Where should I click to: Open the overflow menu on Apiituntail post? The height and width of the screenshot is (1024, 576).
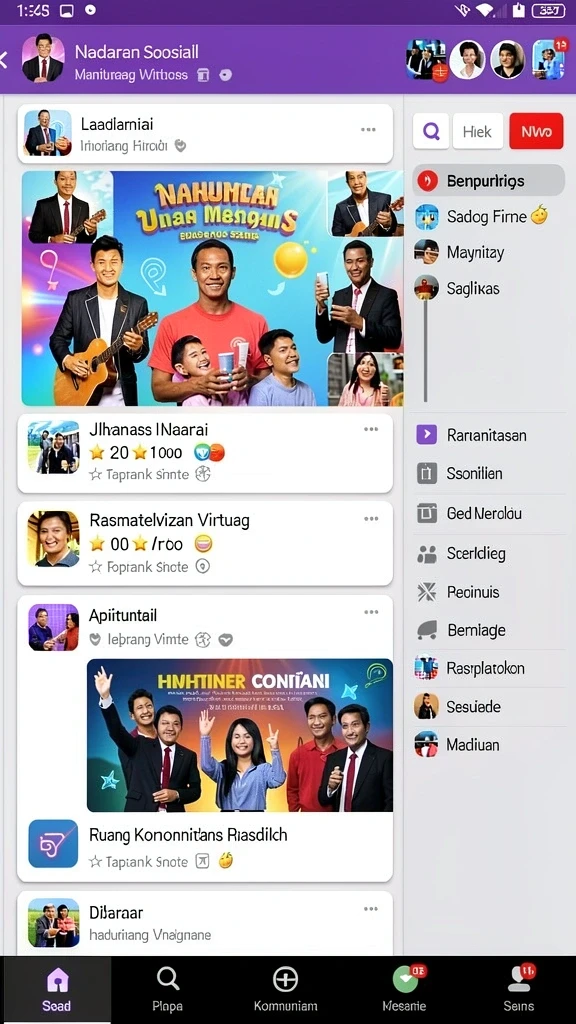371,612
